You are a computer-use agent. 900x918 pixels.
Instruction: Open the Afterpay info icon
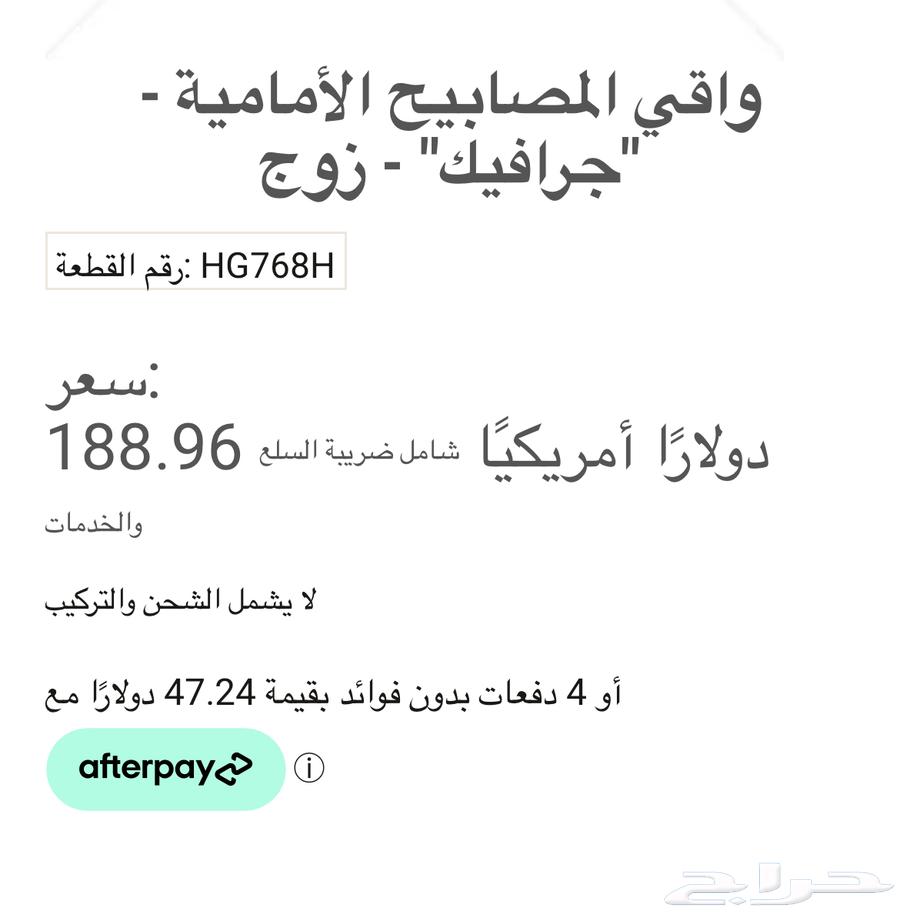[x=310, y=769]
